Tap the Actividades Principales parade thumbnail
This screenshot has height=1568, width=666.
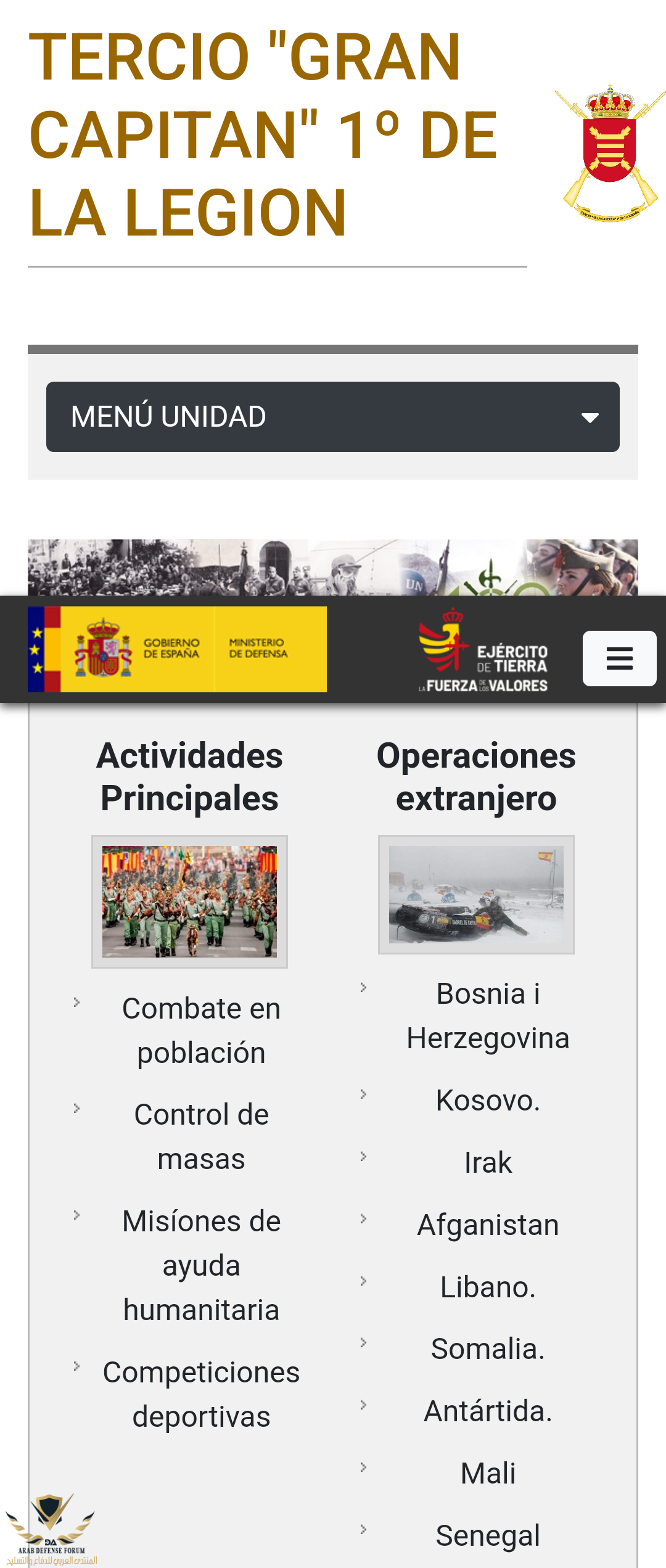(189, 901)
